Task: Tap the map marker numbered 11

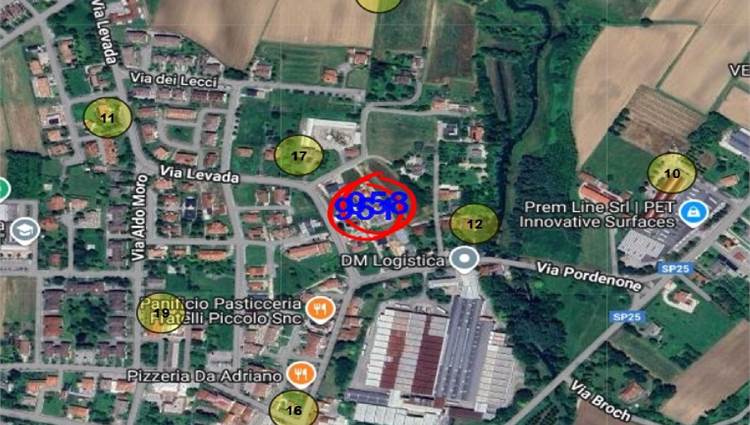Action: (106, 118)
